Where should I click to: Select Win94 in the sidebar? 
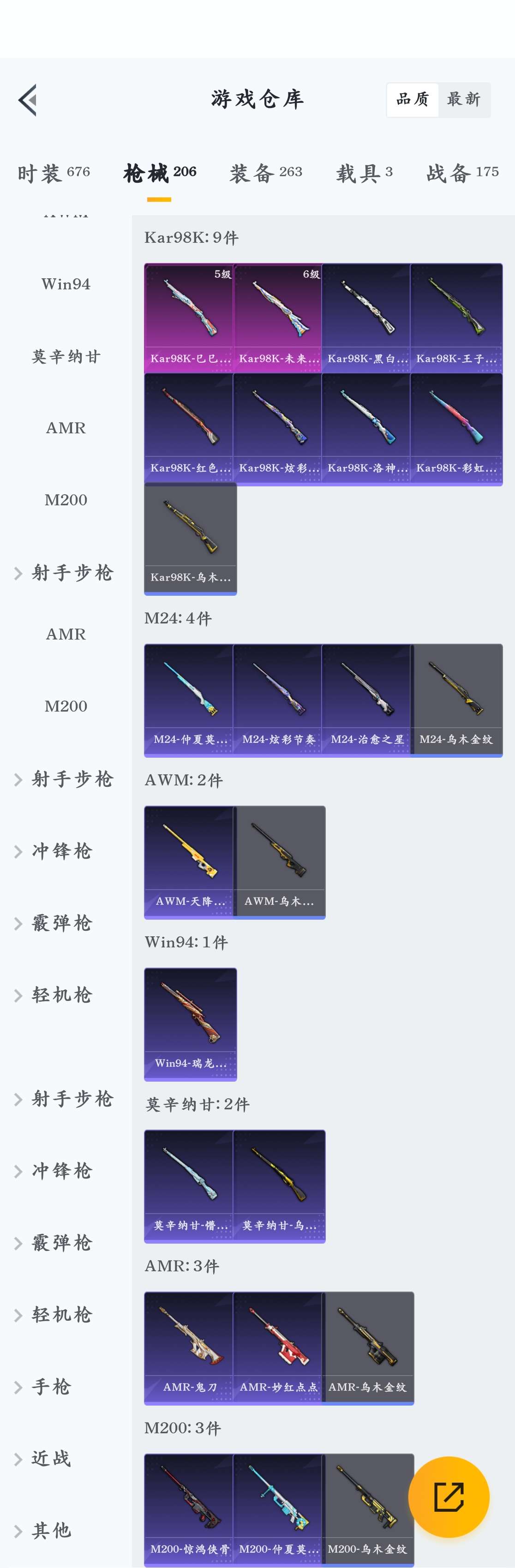coord(66,284)
